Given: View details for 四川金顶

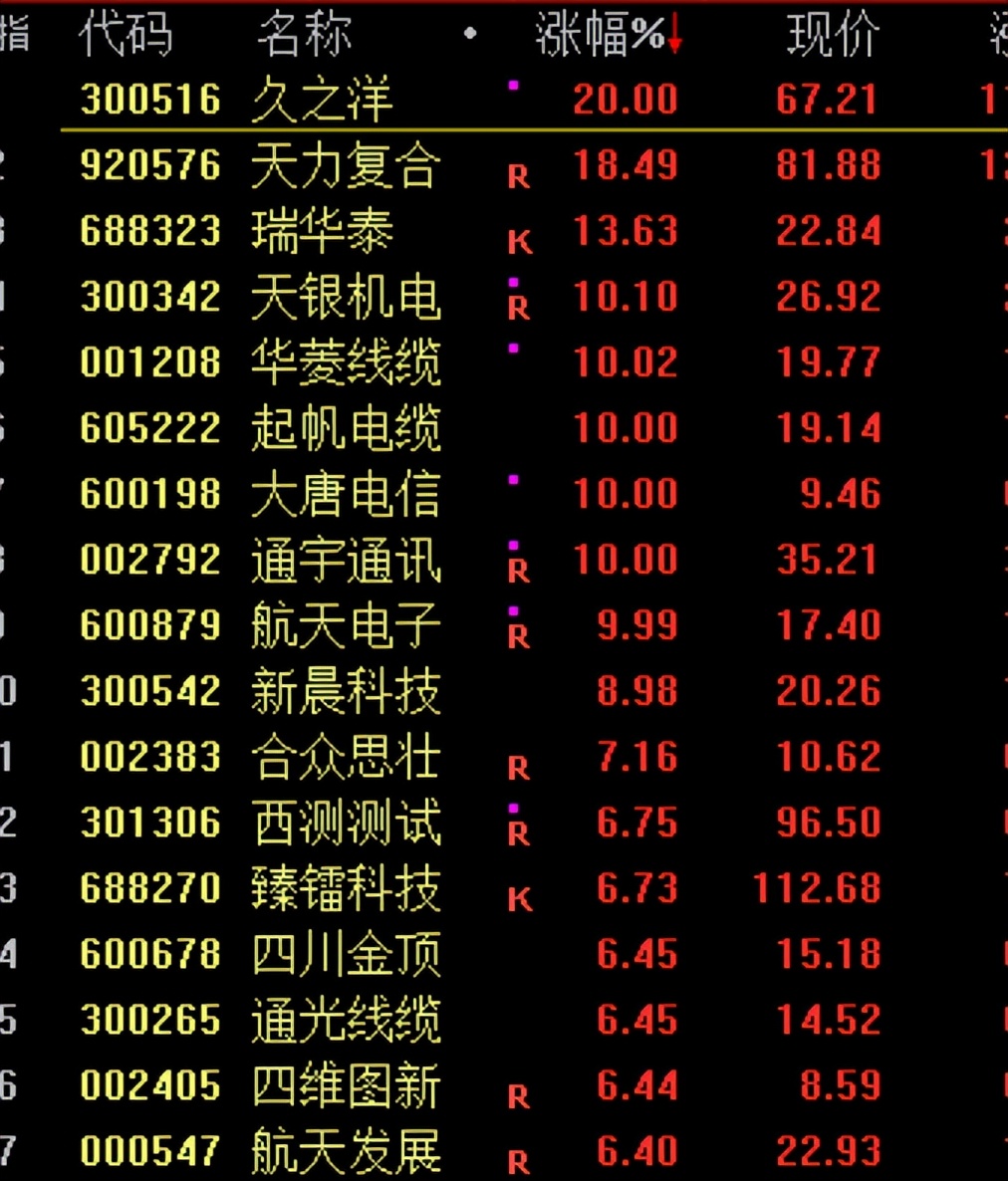Looking at the screenshot, I should point(344,954).
